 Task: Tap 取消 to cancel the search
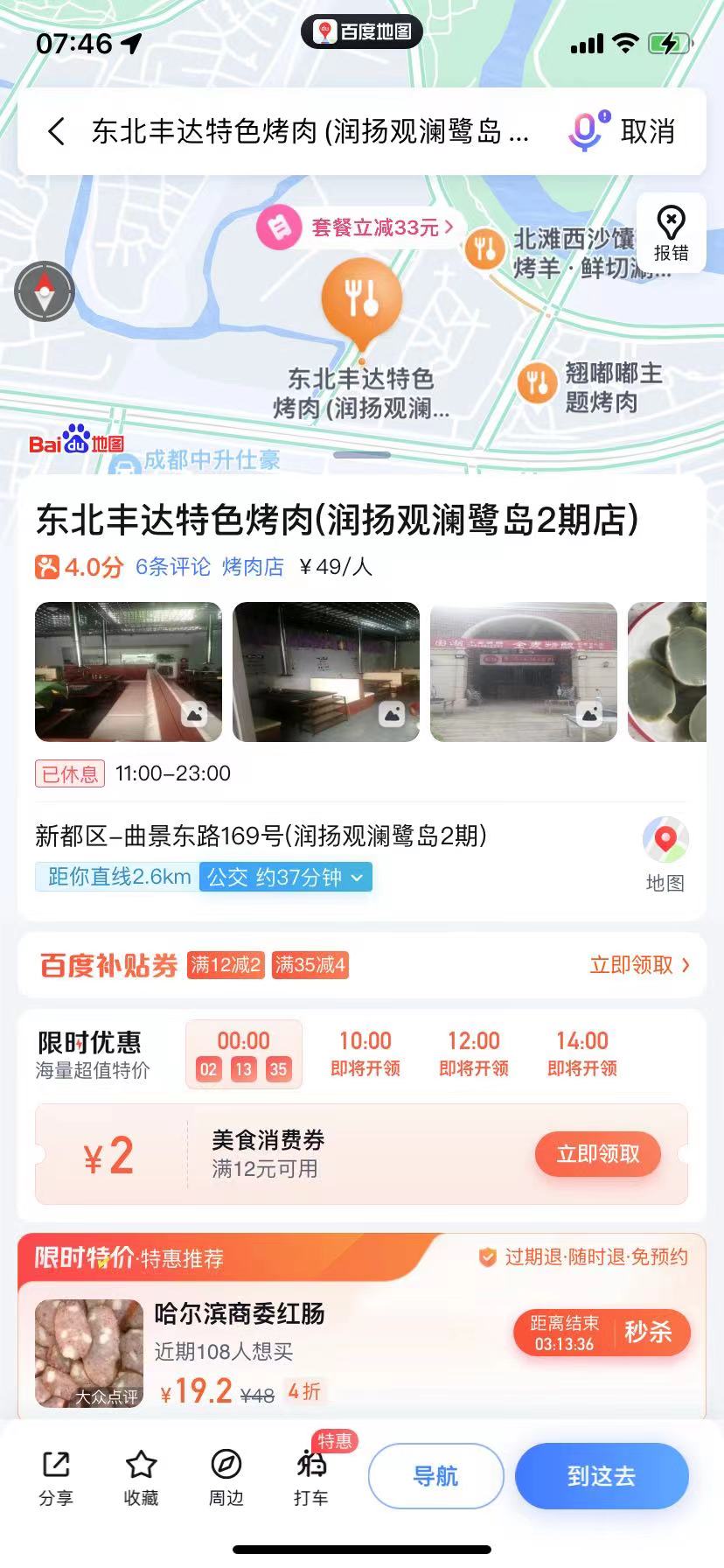pos(648,132)
